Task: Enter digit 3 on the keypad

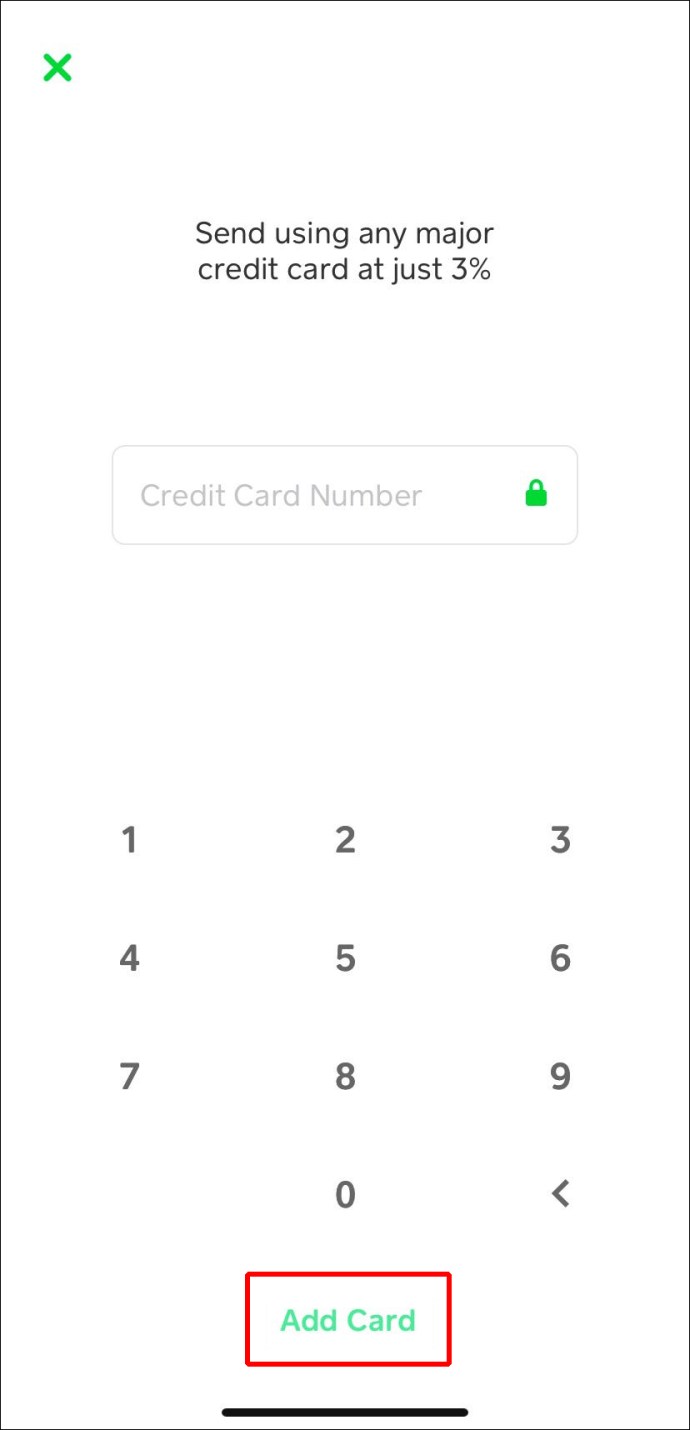Action: coord(560,840)
